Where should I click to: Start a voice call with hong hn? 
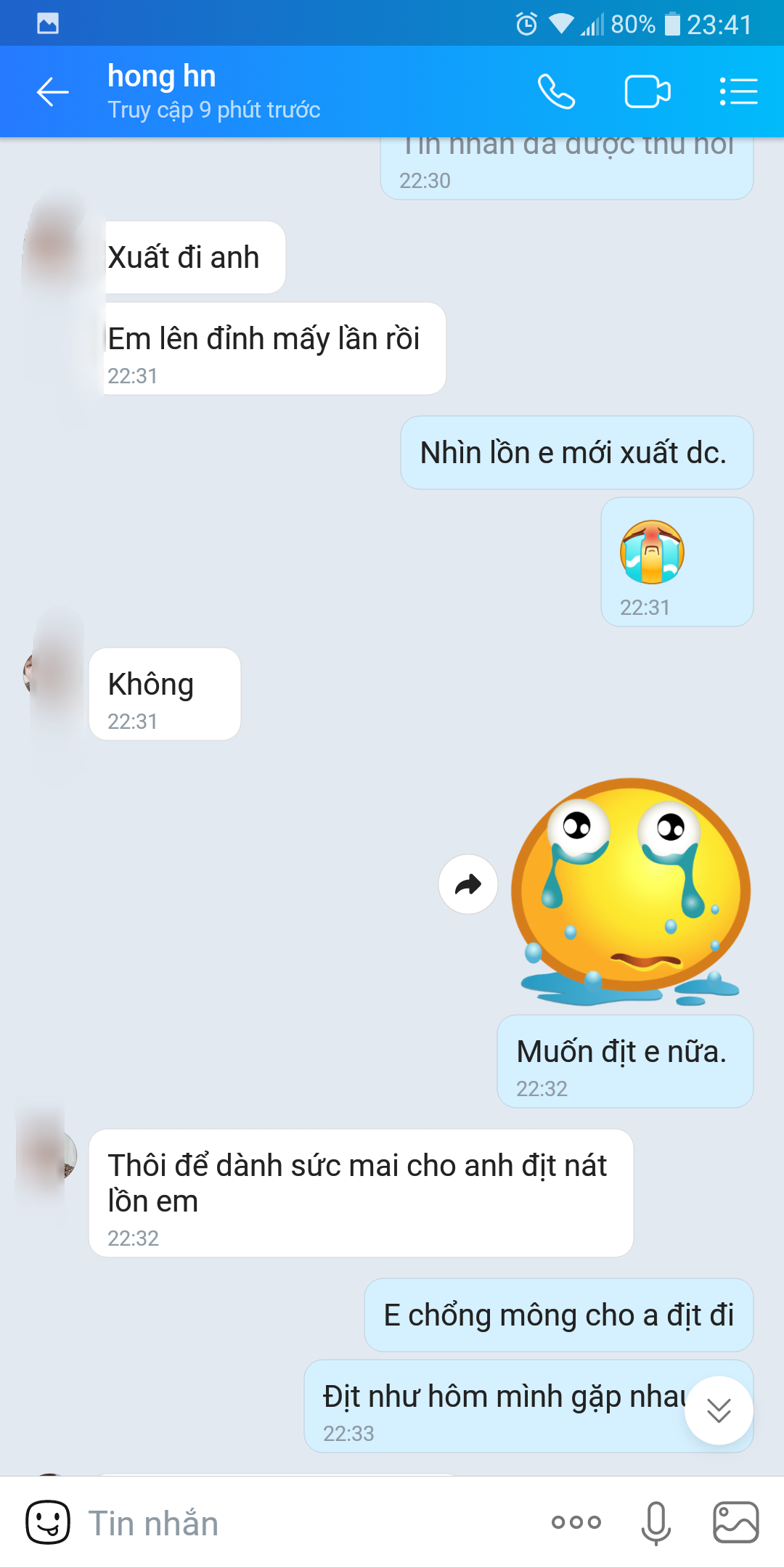(556, 92)
